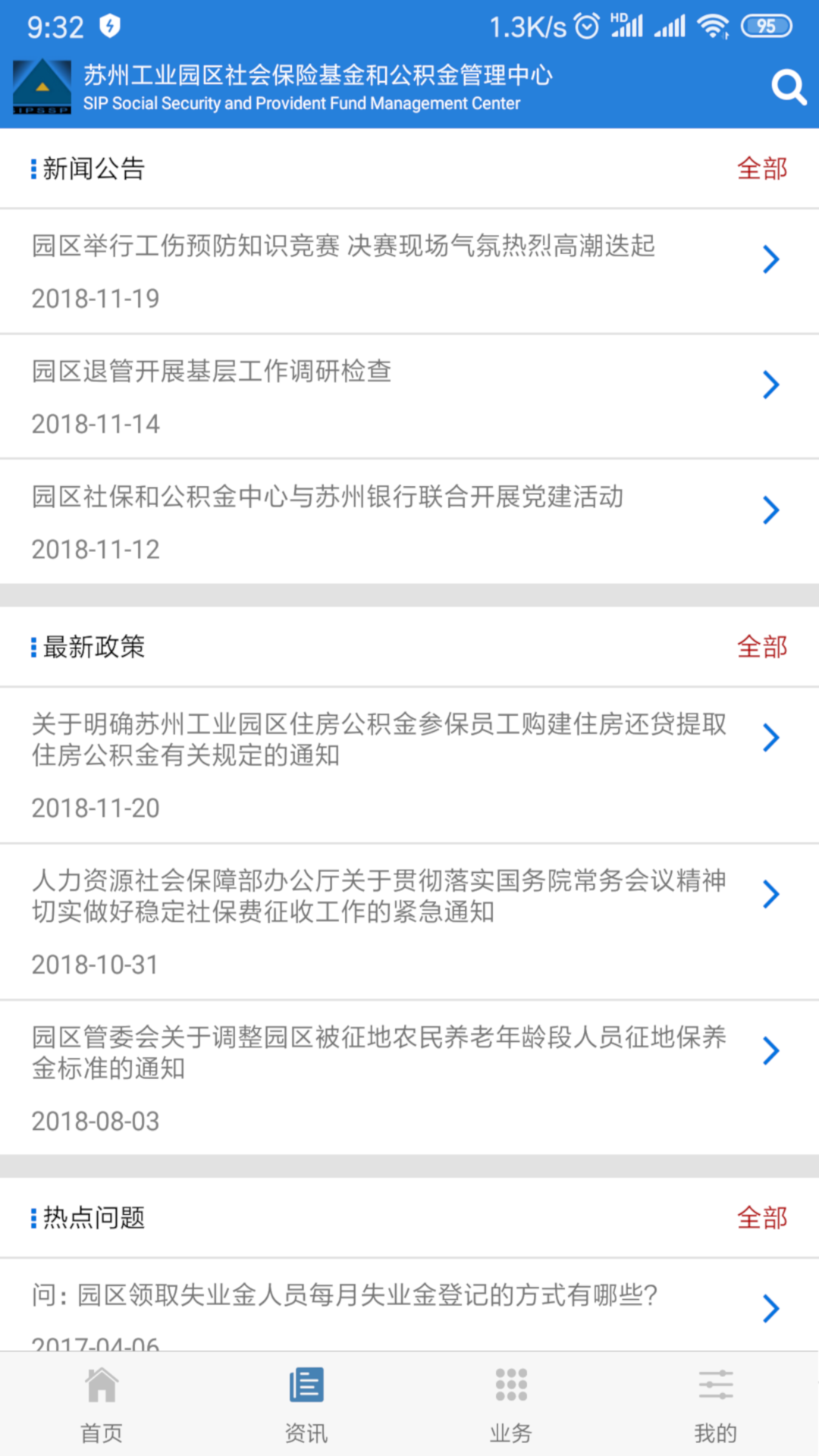
Task: Click the battery 95 indicator
Action: 767,25
